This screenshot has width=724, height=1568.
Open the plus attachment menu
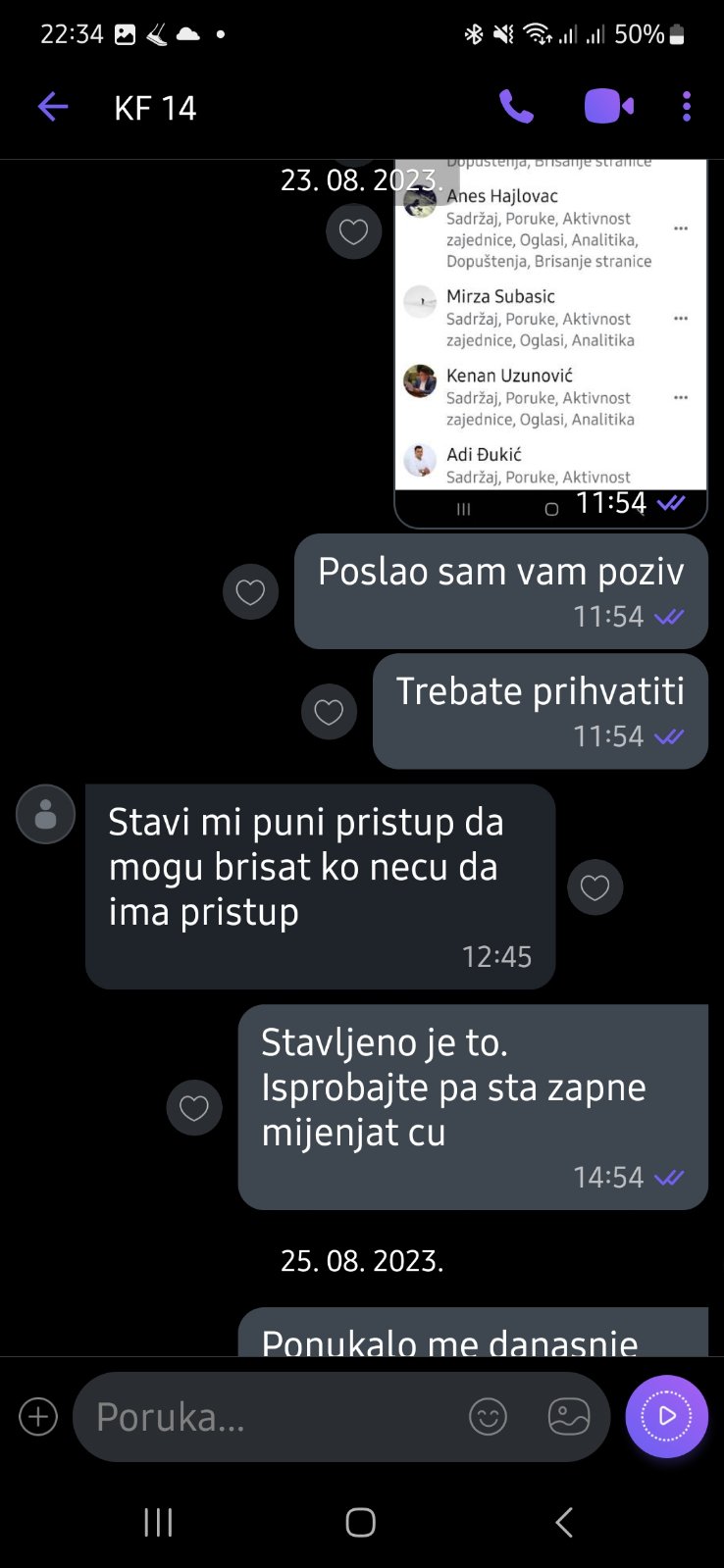(38, 1417)
